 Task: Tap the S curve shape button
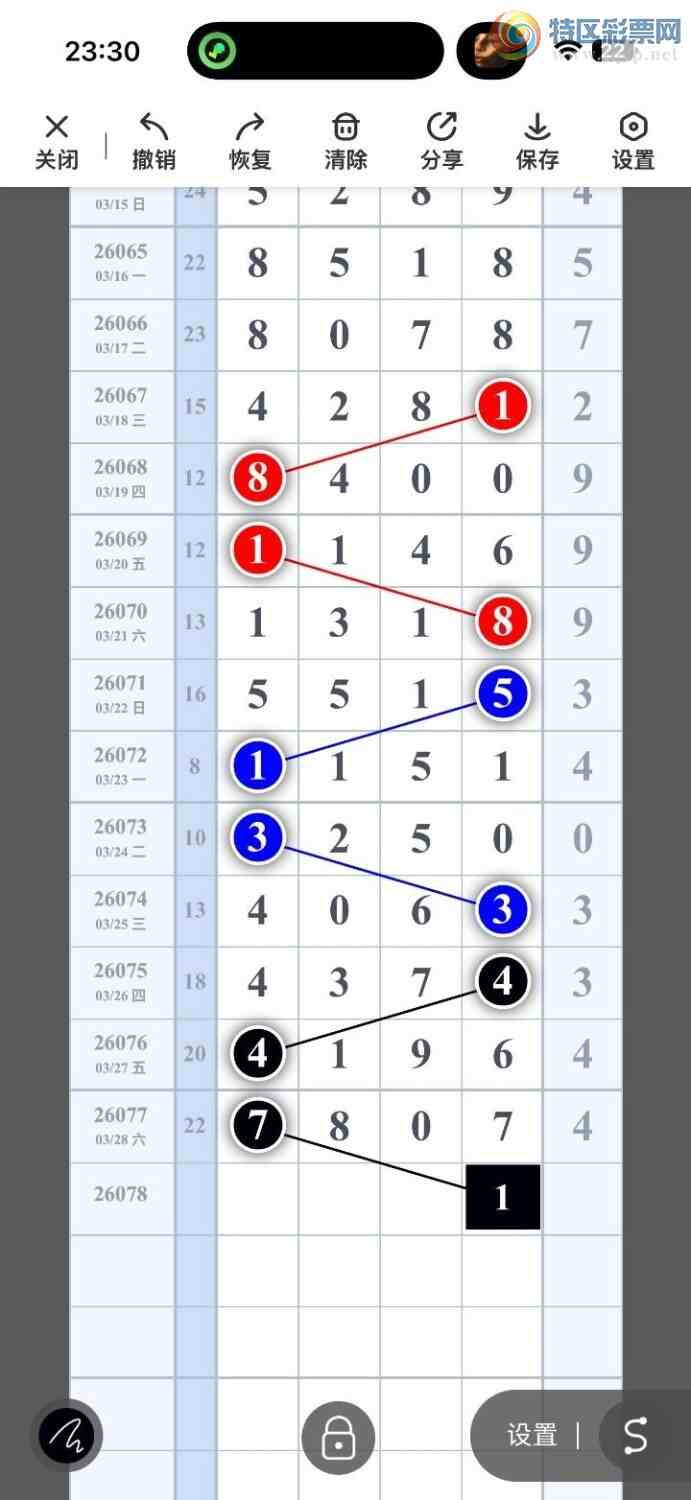point(636,1436)
